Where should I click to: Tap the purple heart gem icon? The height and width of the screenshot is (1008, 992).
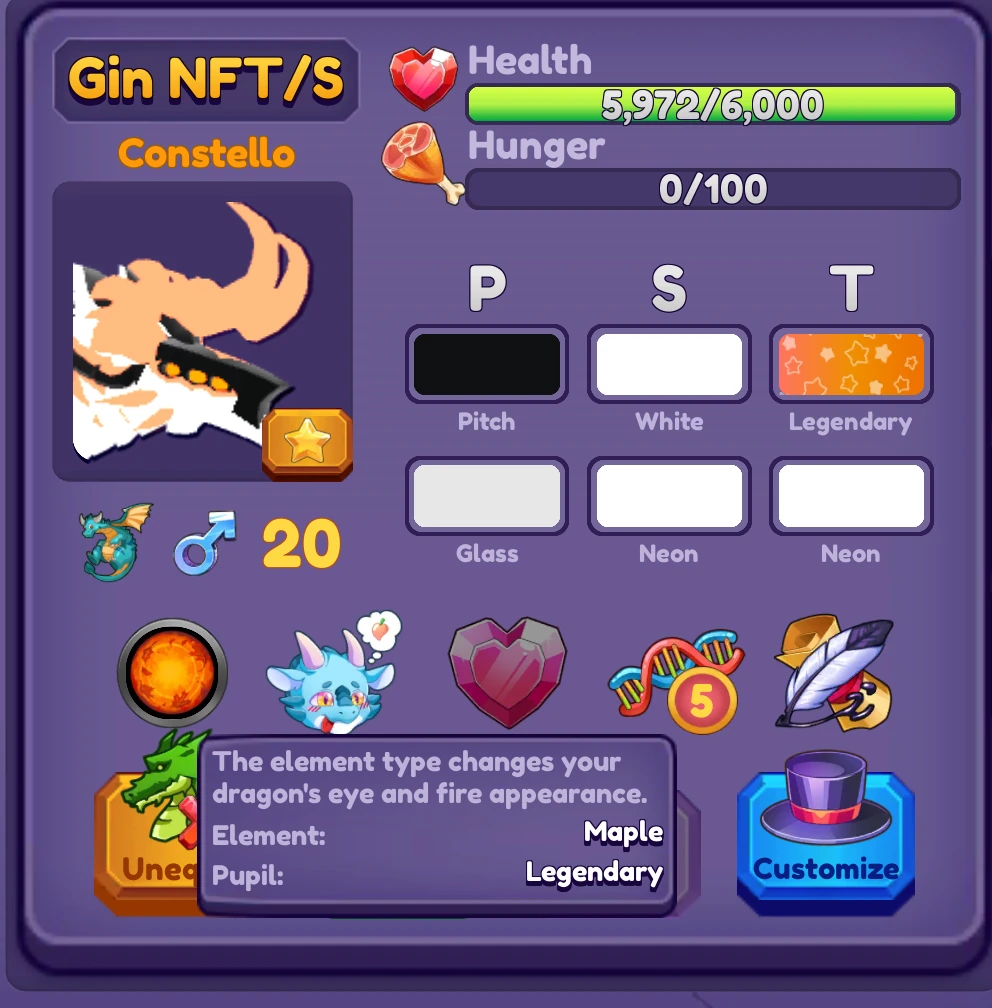[508, 672]
